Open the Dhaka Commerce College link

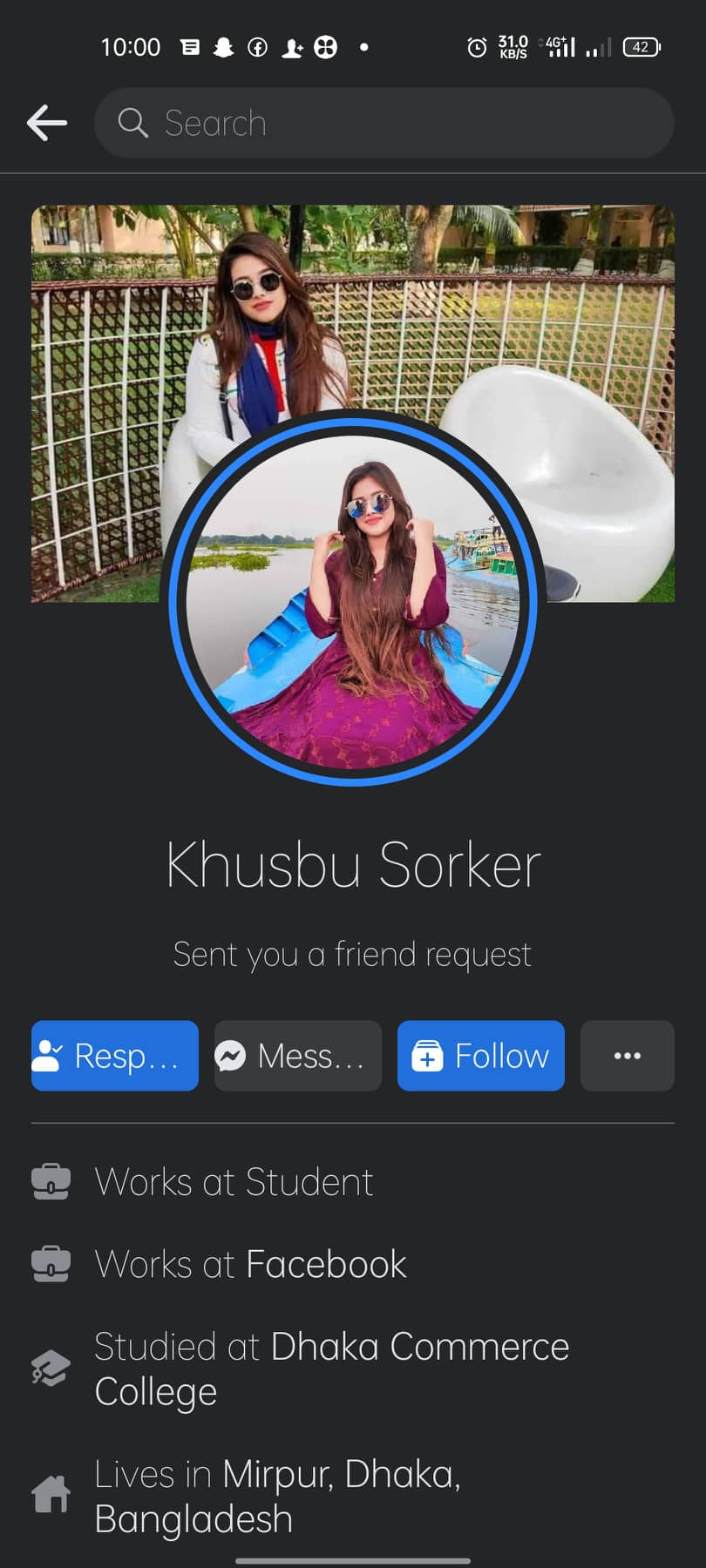(x=331, y=1369)
